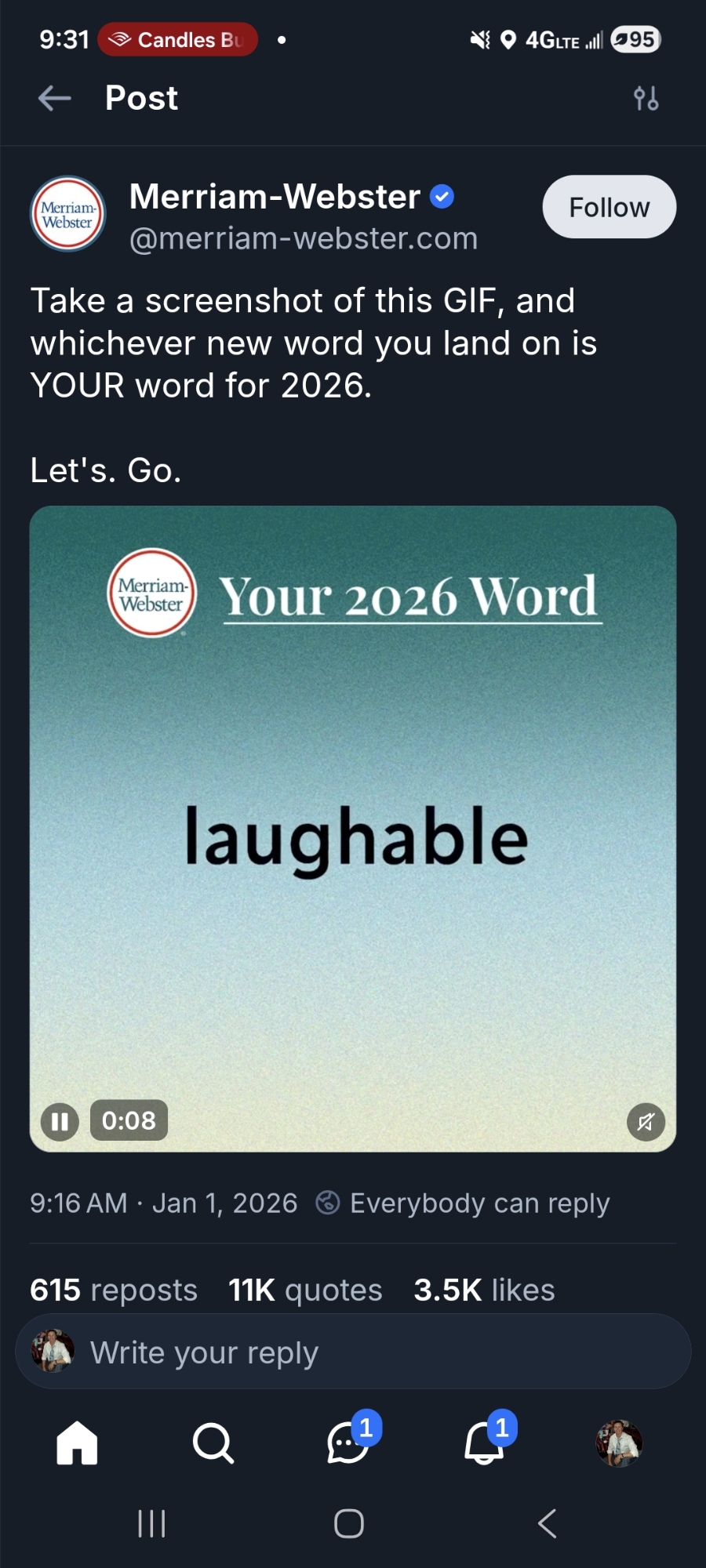This screenshot has width=706, height=1568.
Task: Open my profile tab
Action: [x=619, y=1443]
